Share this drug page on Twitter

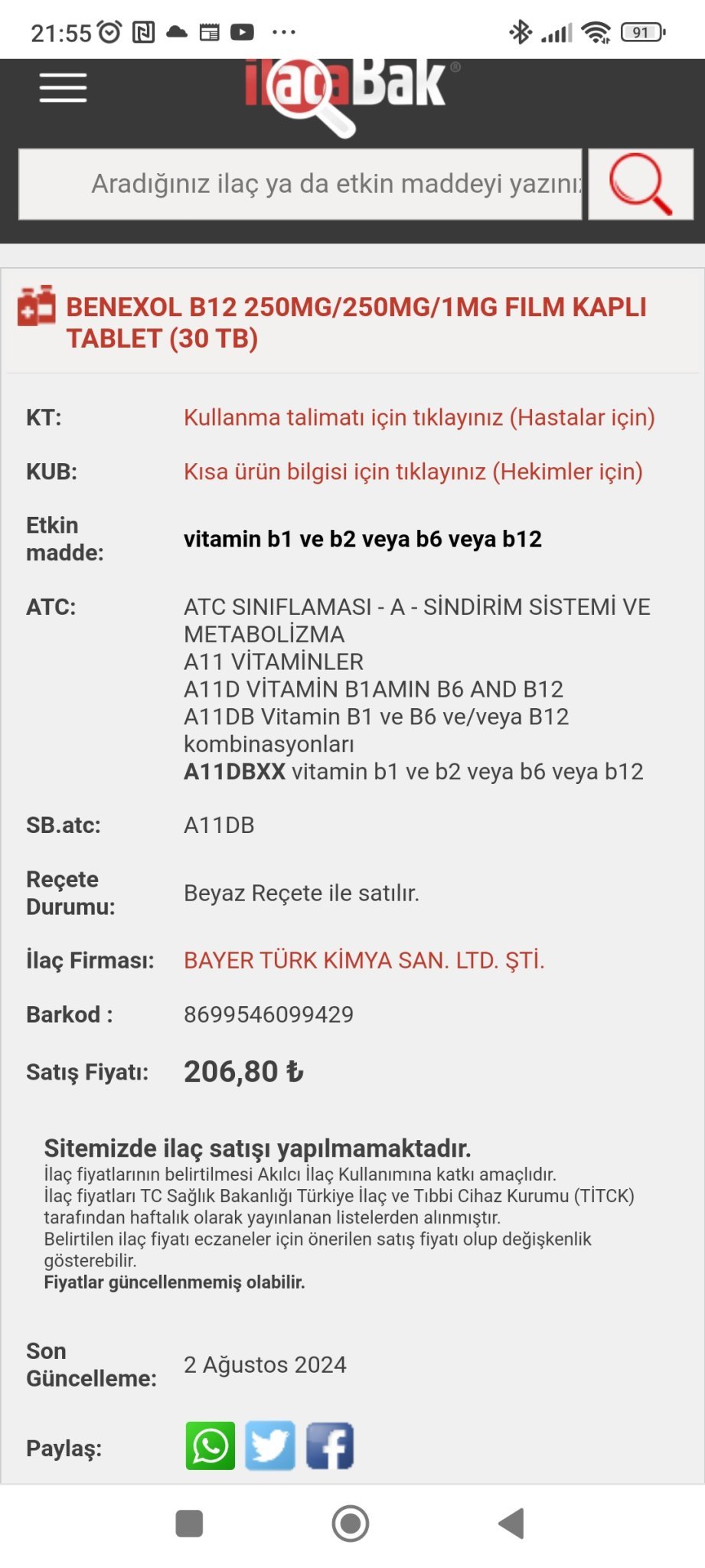tap(270, 1445)
